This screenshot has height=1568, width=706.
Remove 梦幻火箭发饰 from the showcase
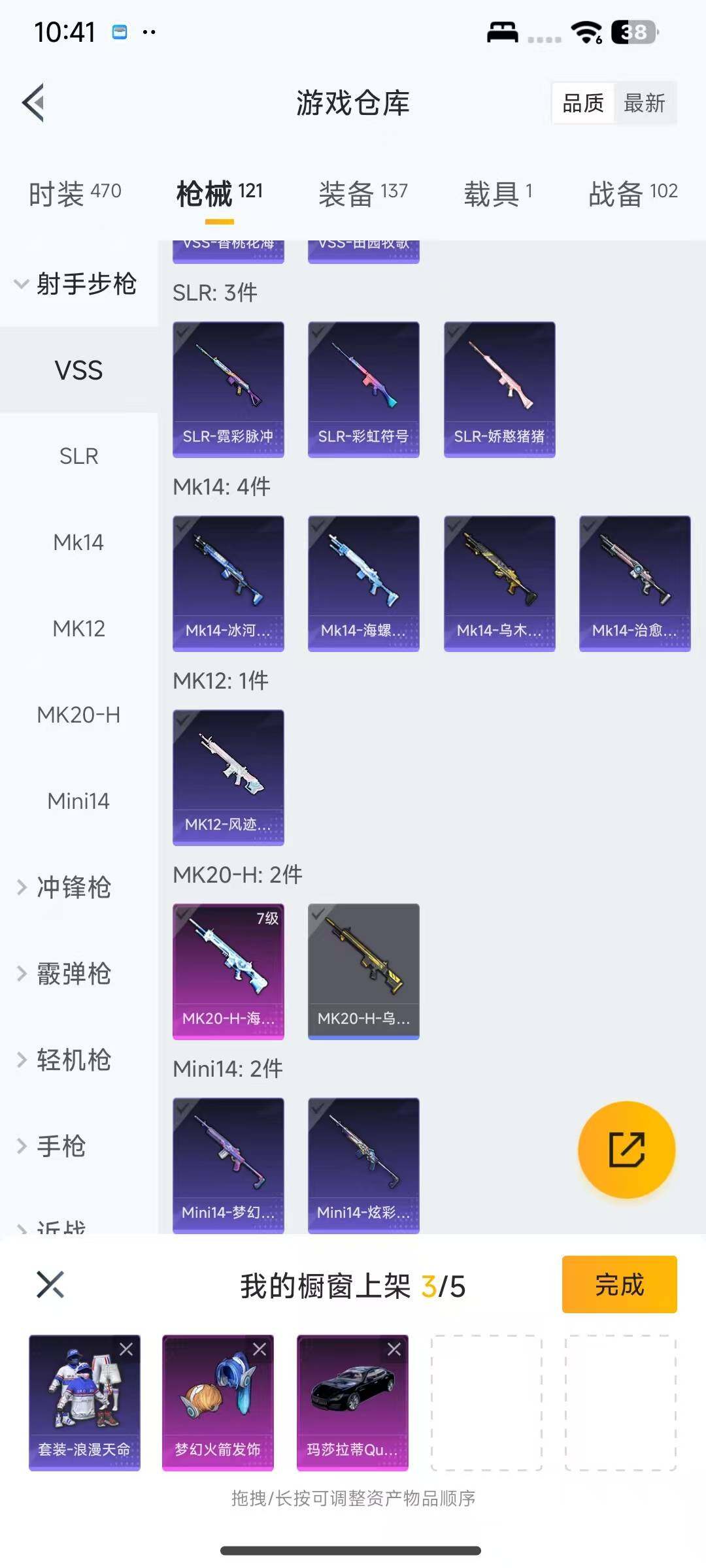260,1349
